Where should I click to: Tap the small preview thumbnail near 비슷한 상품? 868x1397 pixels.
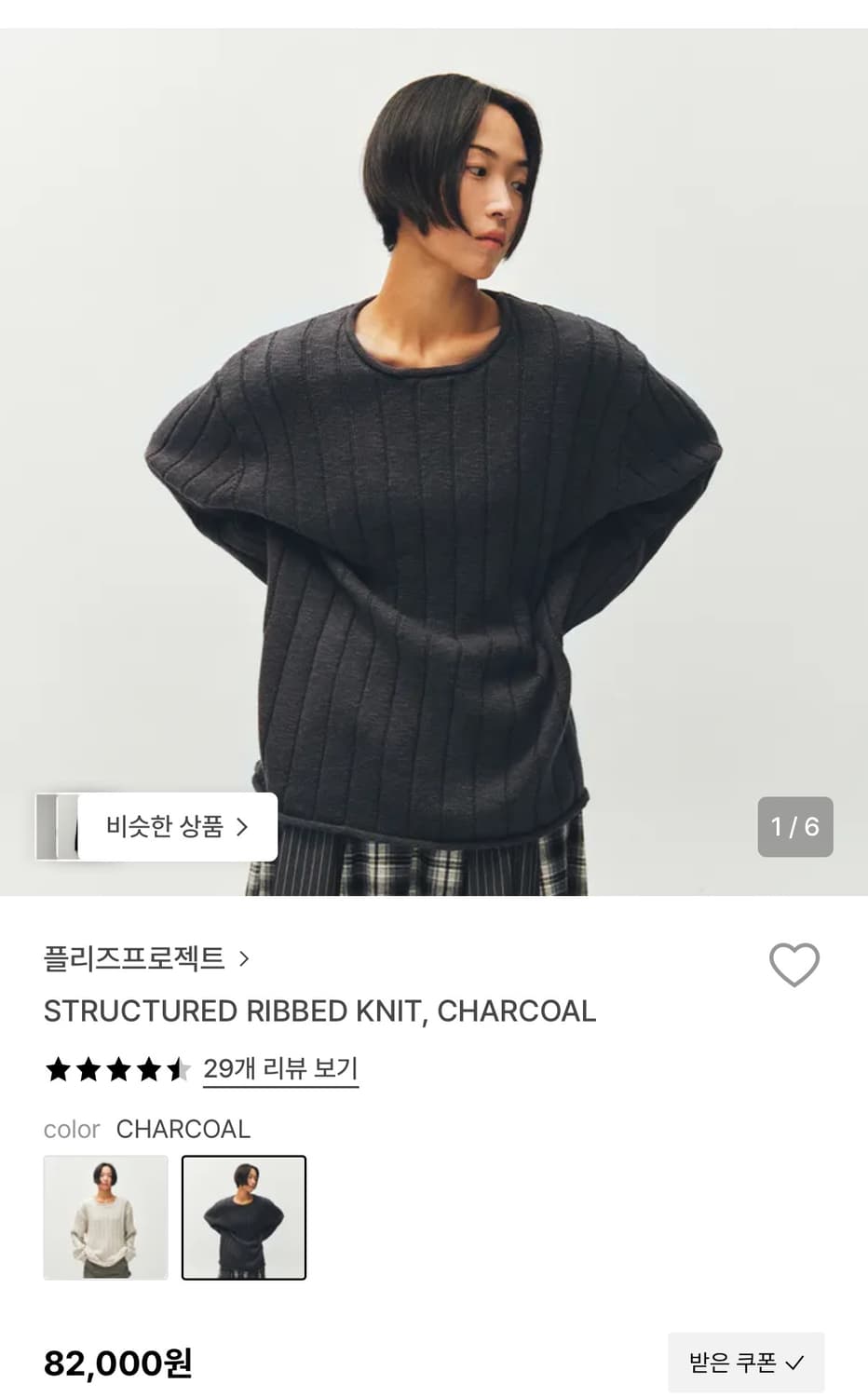tap(58, 826)
